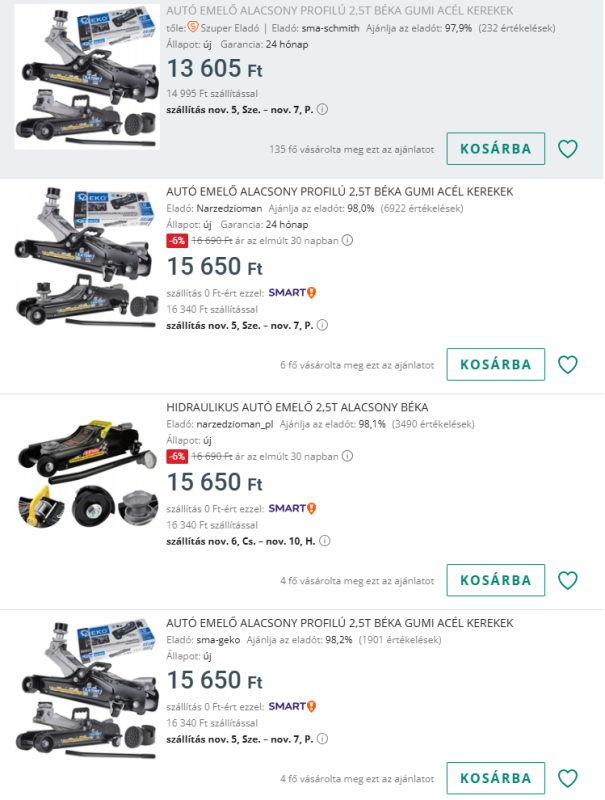Viewport: 605px width, 800px height.
Task: Save Narzedzioman's offer to favorites
Action: (567, 364)
